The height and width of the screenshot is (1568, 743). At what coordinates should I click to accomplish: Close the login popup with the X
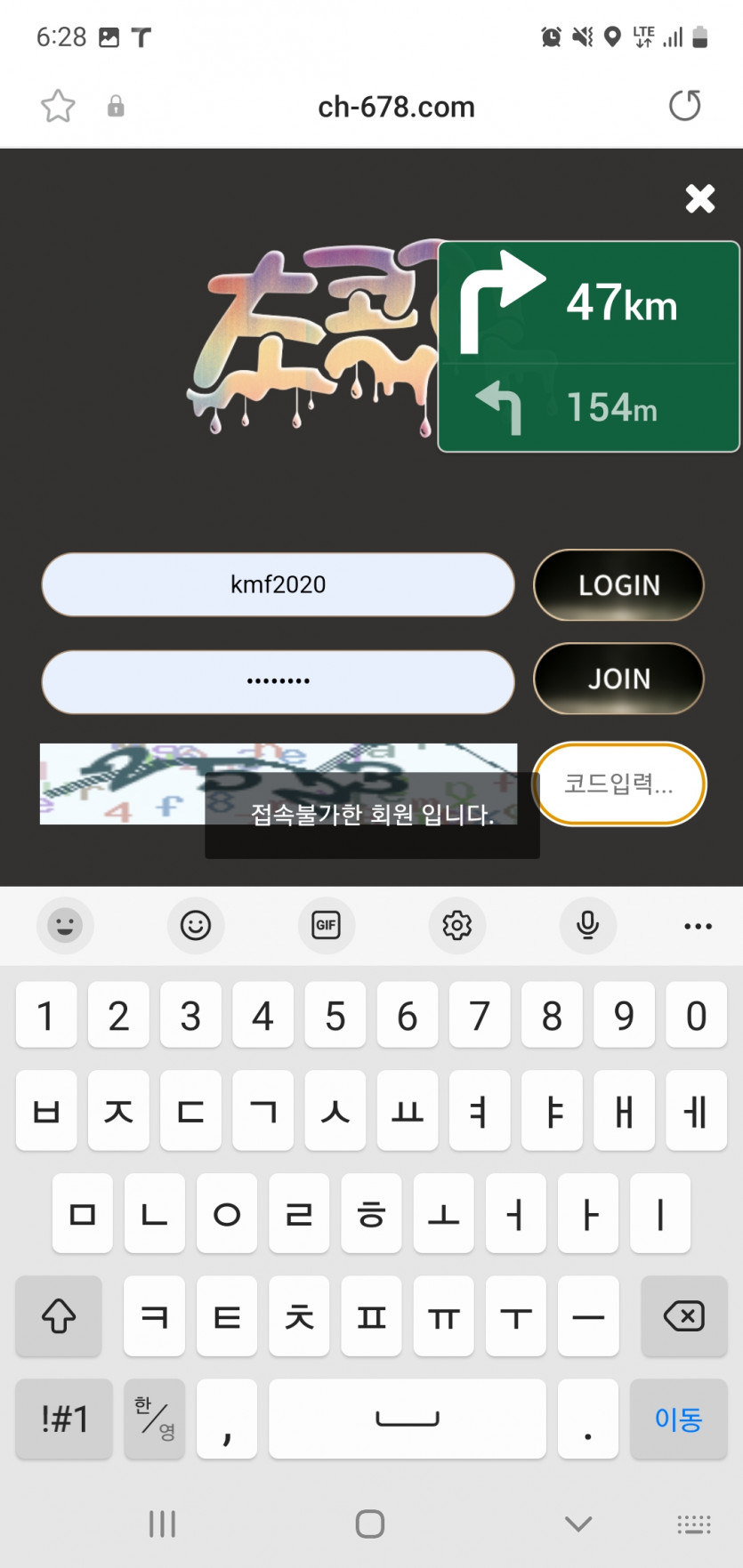pyautogui.click(x=700, y=198)
